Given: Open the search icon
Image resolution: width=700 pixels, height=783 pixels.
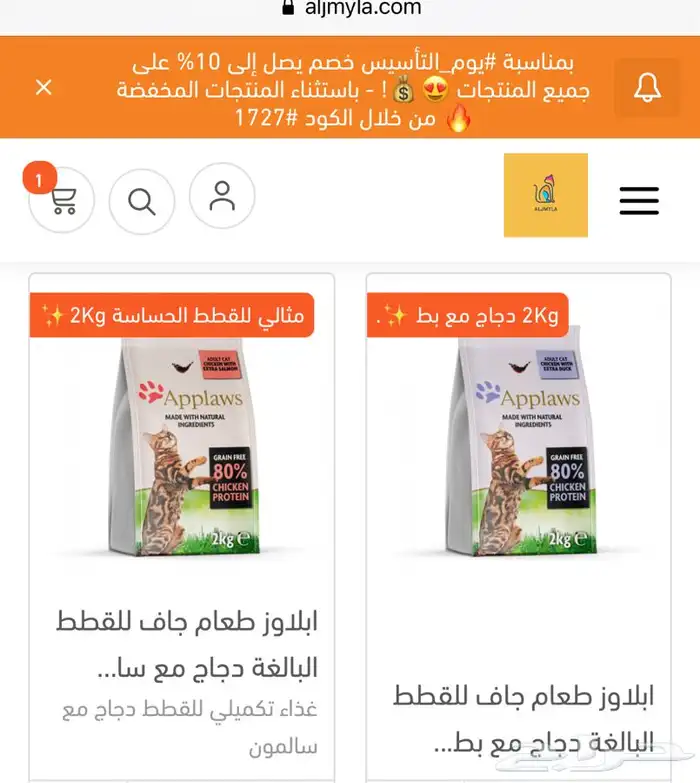Looking at the screenshot, I should pos(142,201).
